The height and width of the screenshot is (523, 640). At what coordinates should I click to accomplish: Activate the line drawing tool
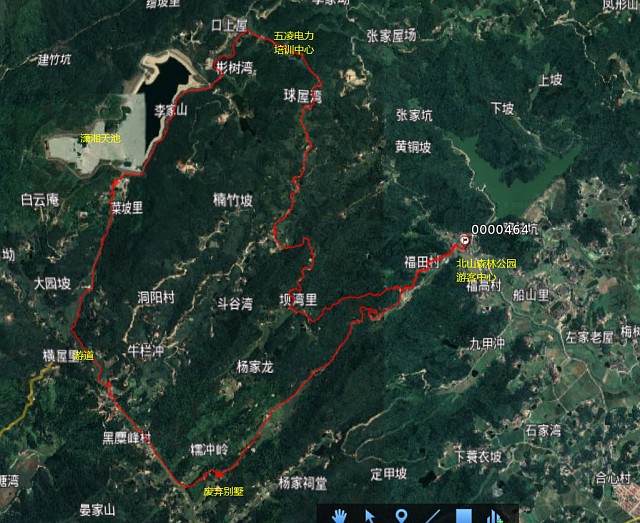click(x=432, y=516)
